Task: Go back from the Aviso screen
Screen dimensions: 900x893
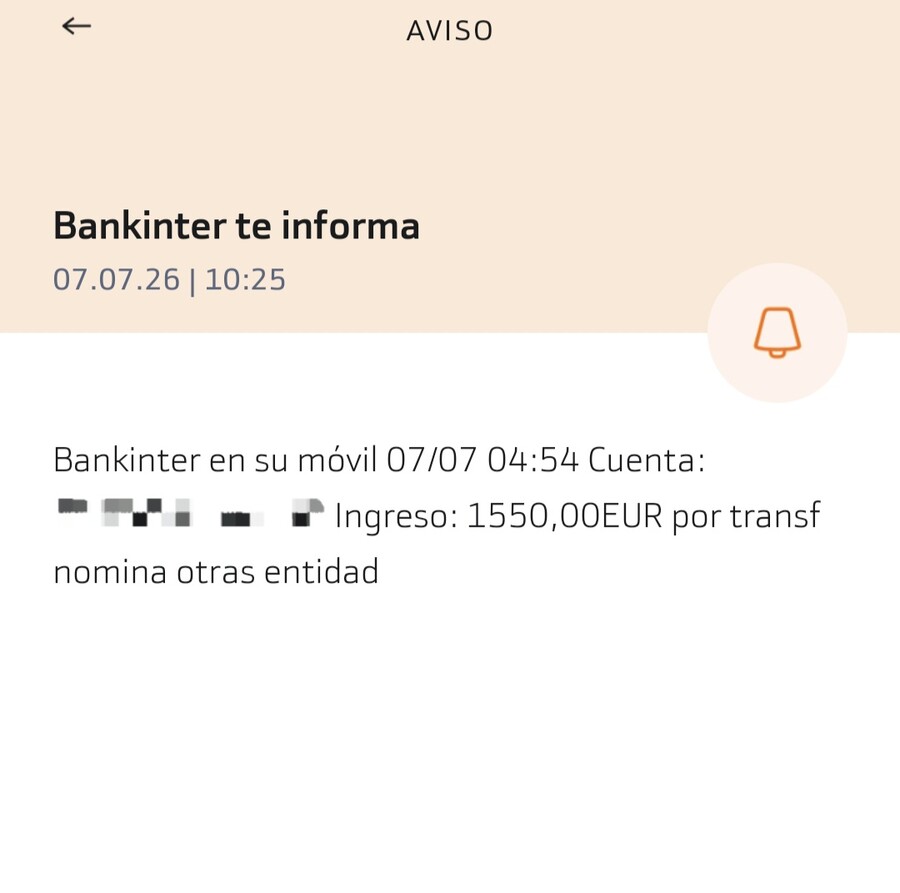Action: (76, 26)
